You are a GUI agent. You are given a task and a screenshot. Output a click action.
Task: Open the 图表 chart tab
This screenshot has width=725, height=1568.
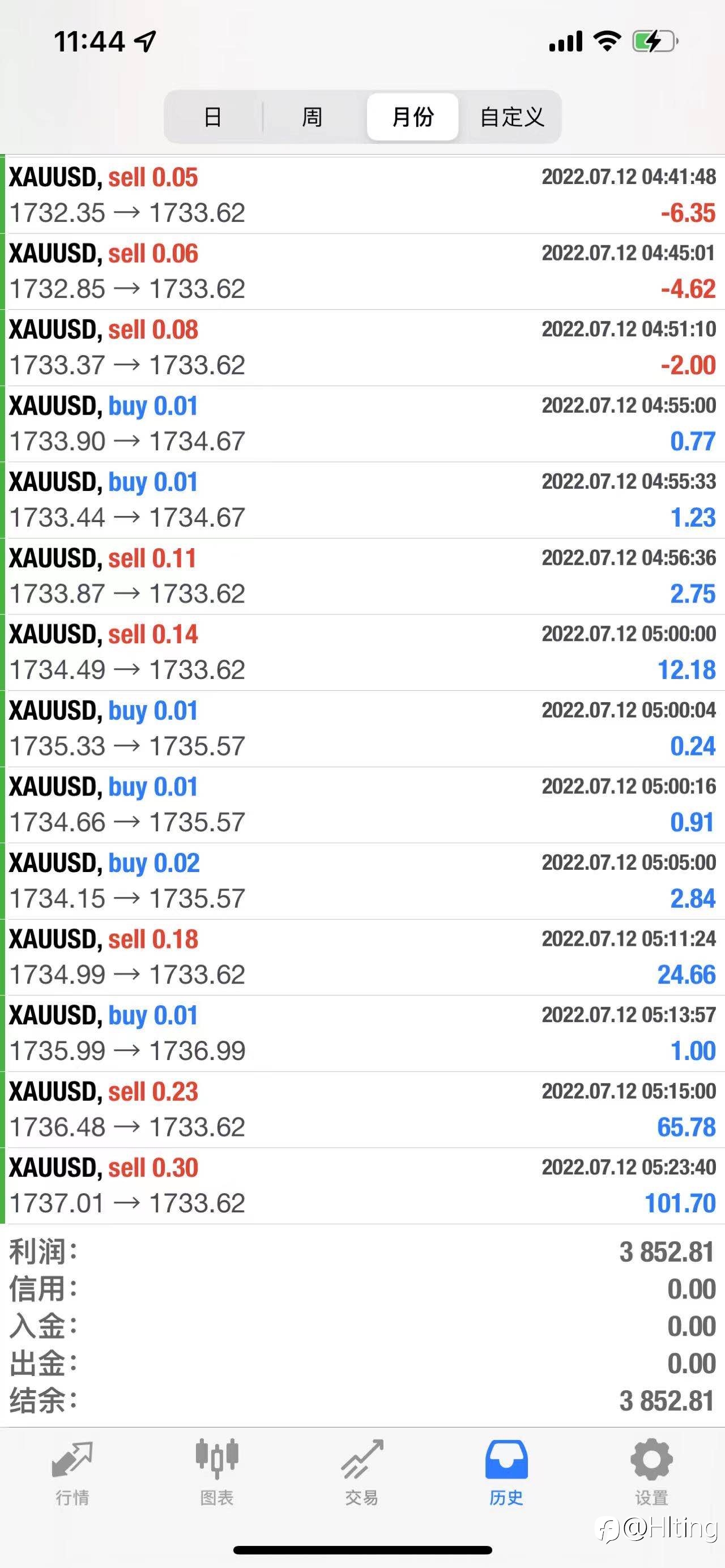pos(217,1473)
